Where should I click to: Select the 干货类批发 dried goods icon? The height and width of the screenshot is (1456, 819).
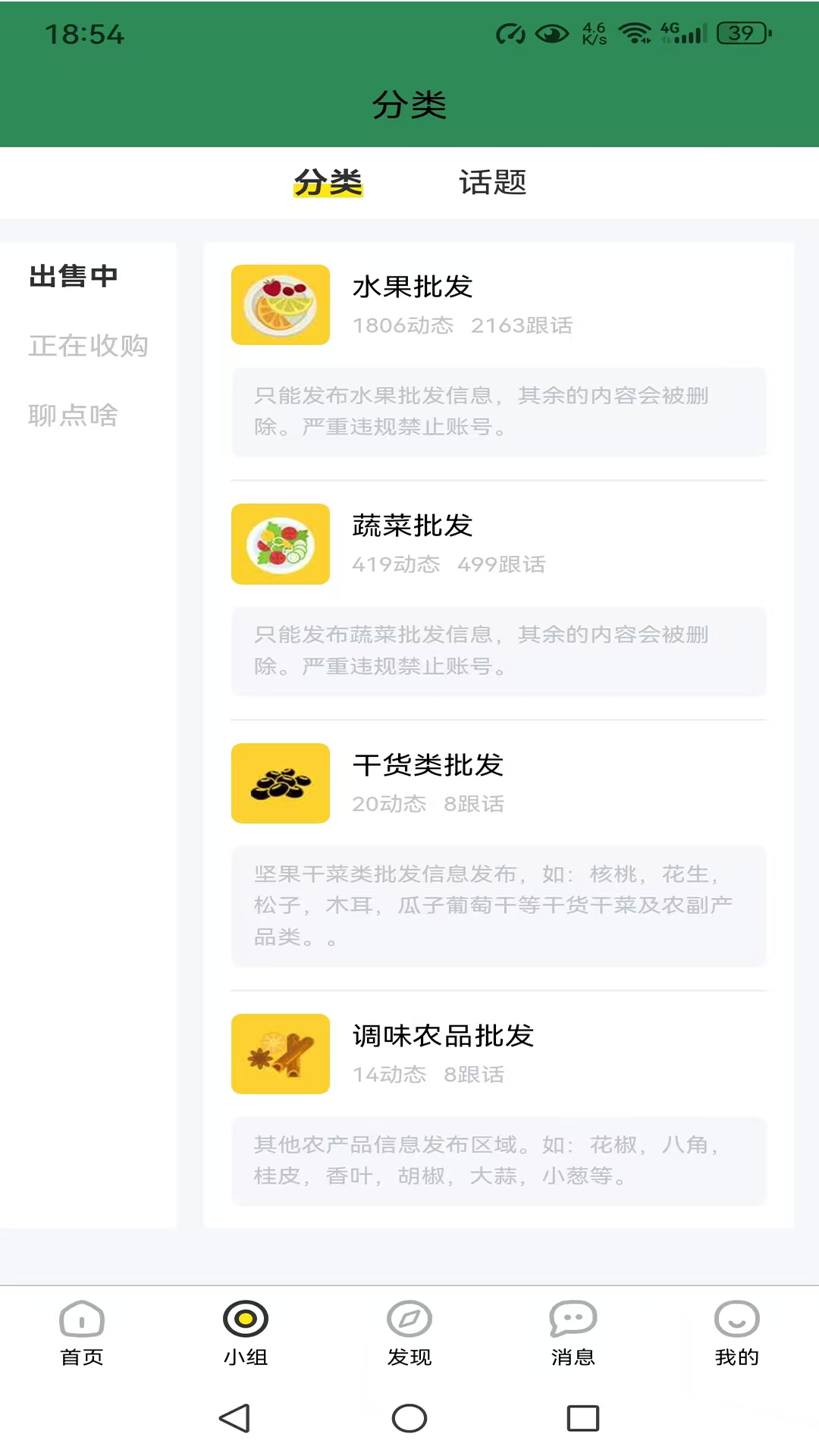pos(280,783)
